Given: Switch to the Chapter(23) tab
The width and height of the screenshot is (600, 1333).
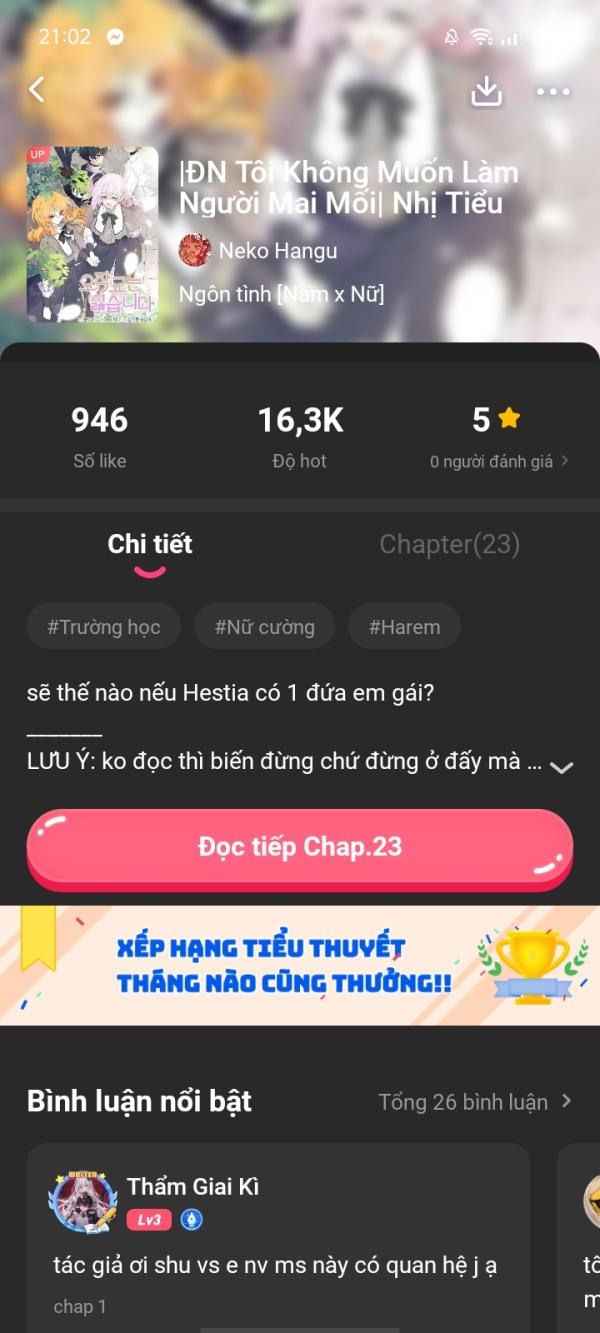Looking at the screenshot, I should pos(449,544).
